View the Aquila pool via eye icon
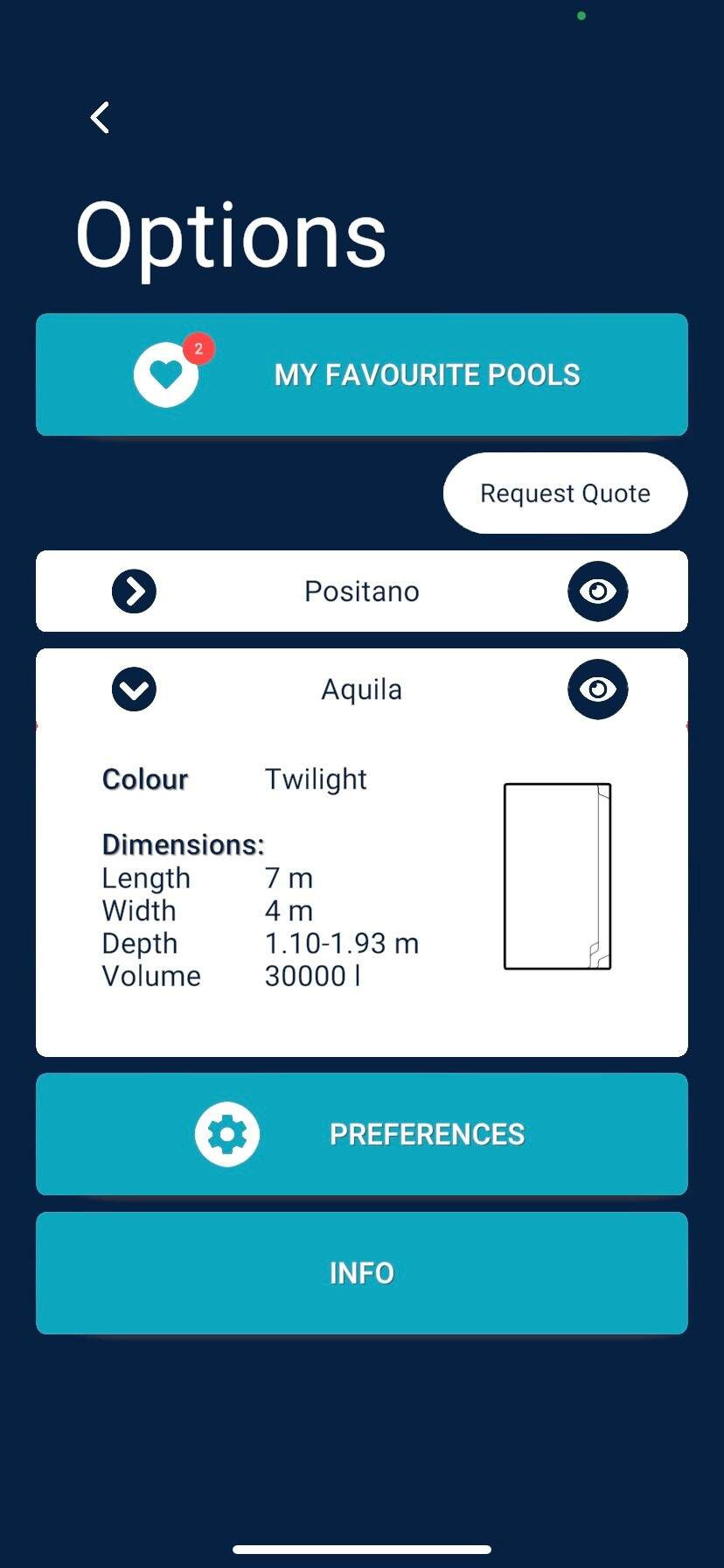 point(597,689)
